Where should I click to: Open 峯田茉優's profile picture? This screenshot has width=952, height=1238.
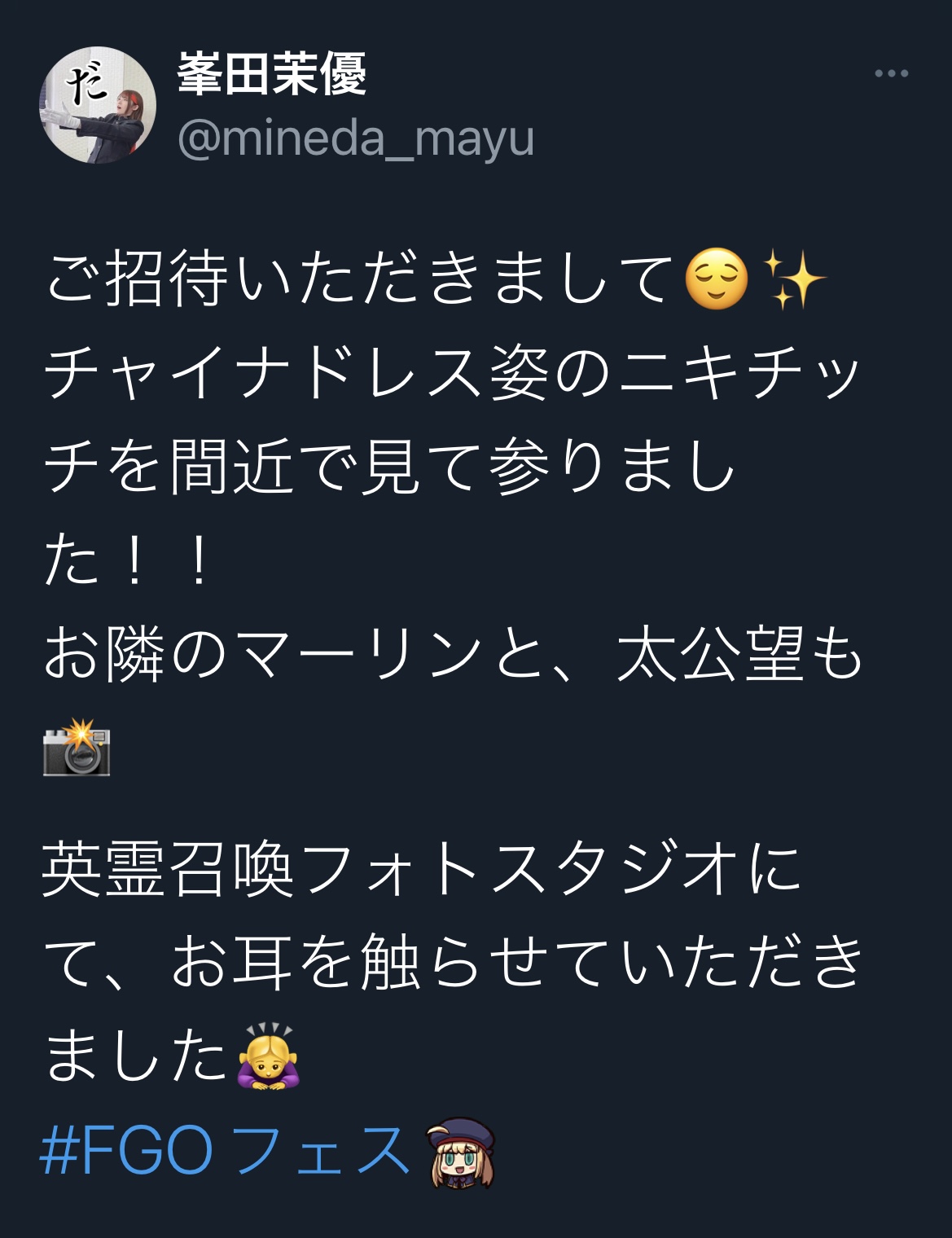tap(98, 105)
